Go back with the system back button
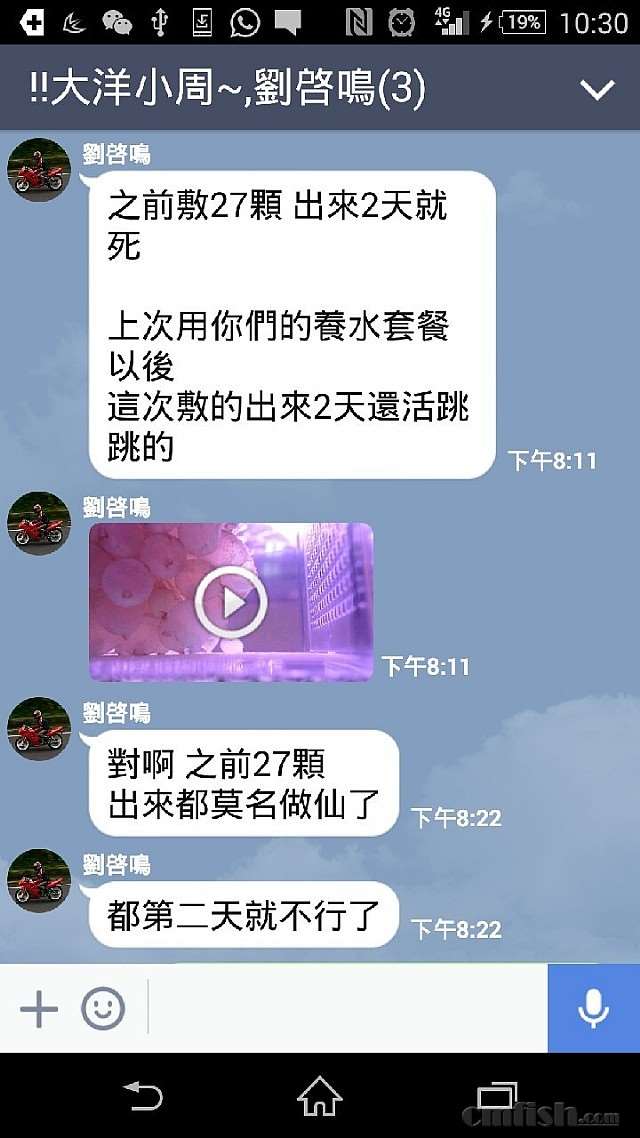This screenshot has height=1138, width=640. click(x=142, y=1097)
